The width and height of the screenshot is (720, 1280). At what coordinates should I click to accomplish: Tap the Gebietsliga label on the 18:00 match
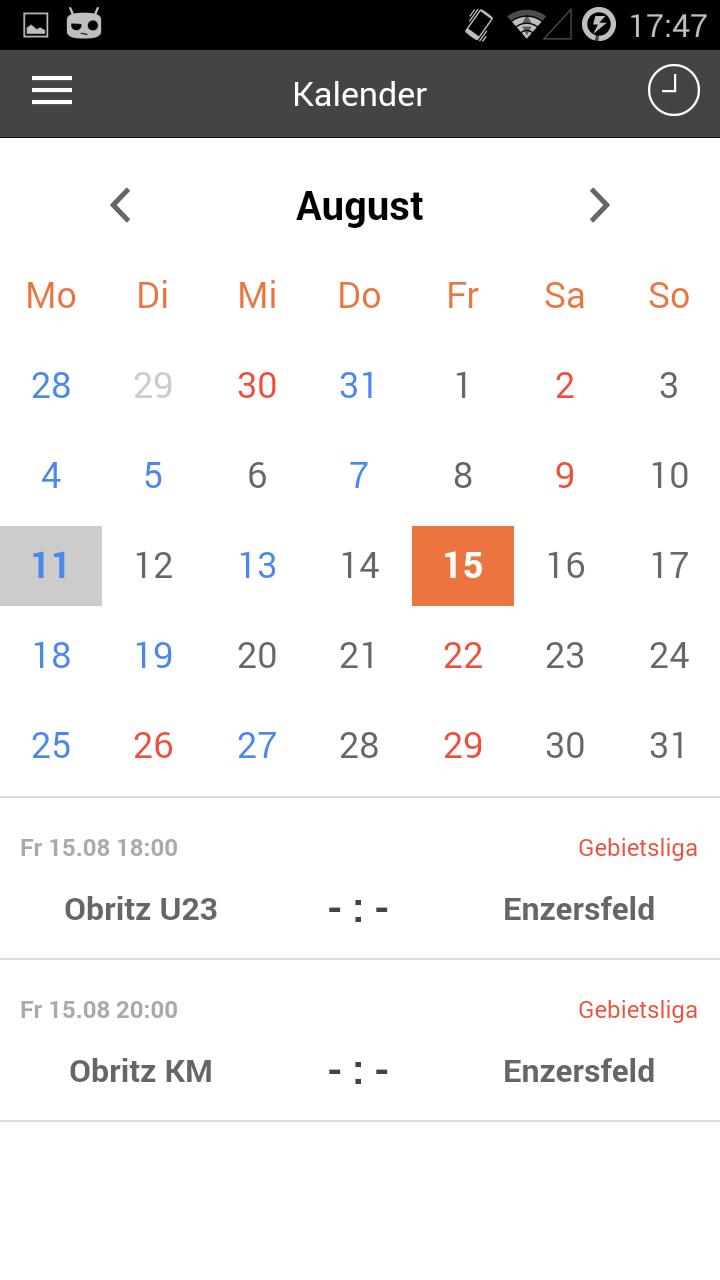coord(638,847)
